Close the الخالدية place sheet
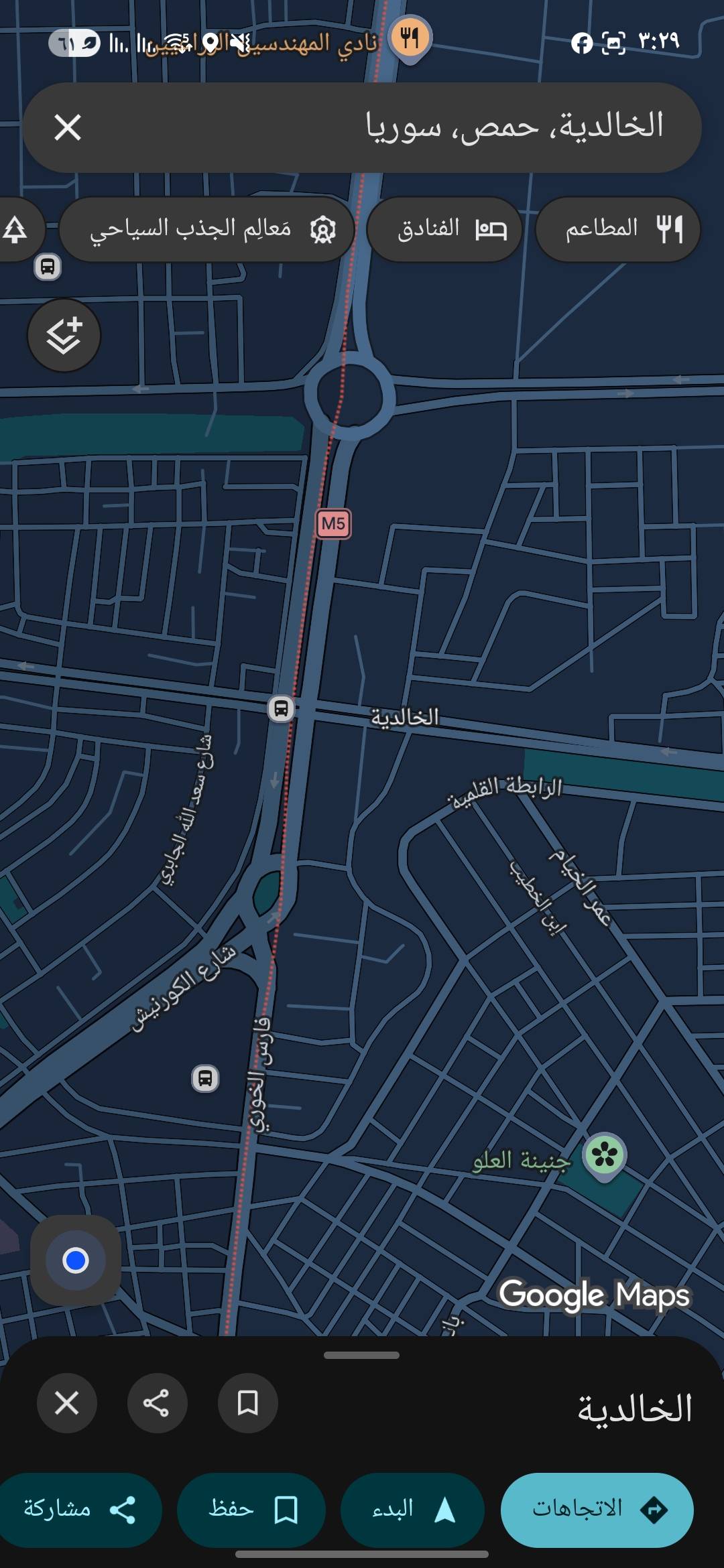 pos(66,1402)
